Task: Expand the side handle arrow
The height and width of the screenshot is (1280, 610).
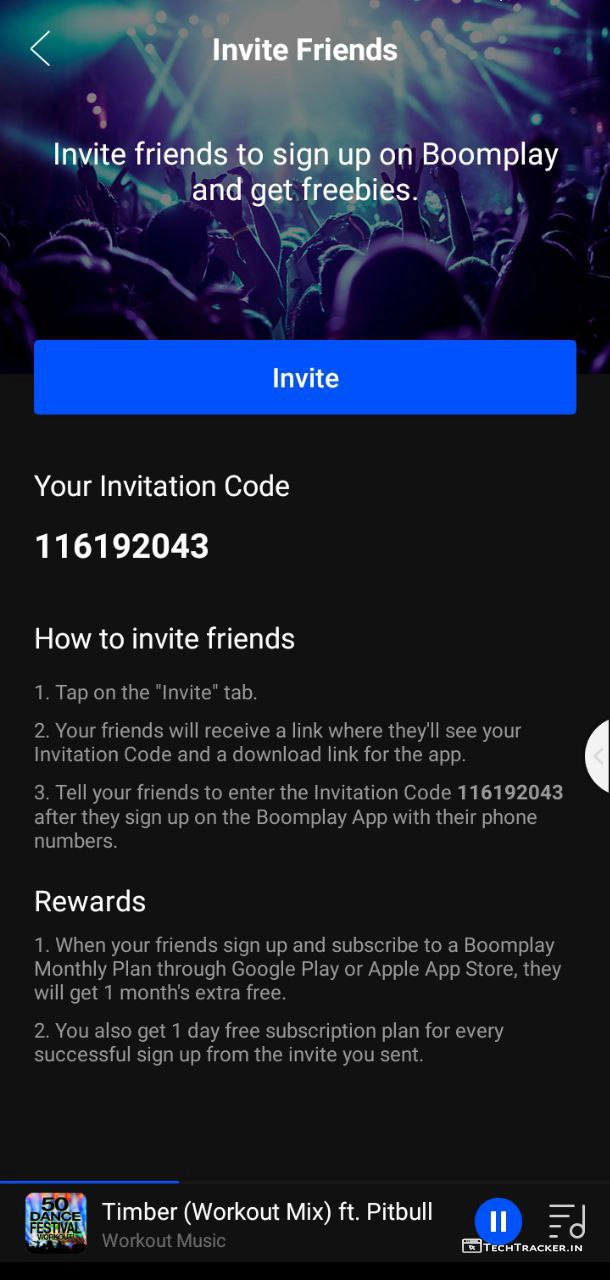Action: (598, 756)
